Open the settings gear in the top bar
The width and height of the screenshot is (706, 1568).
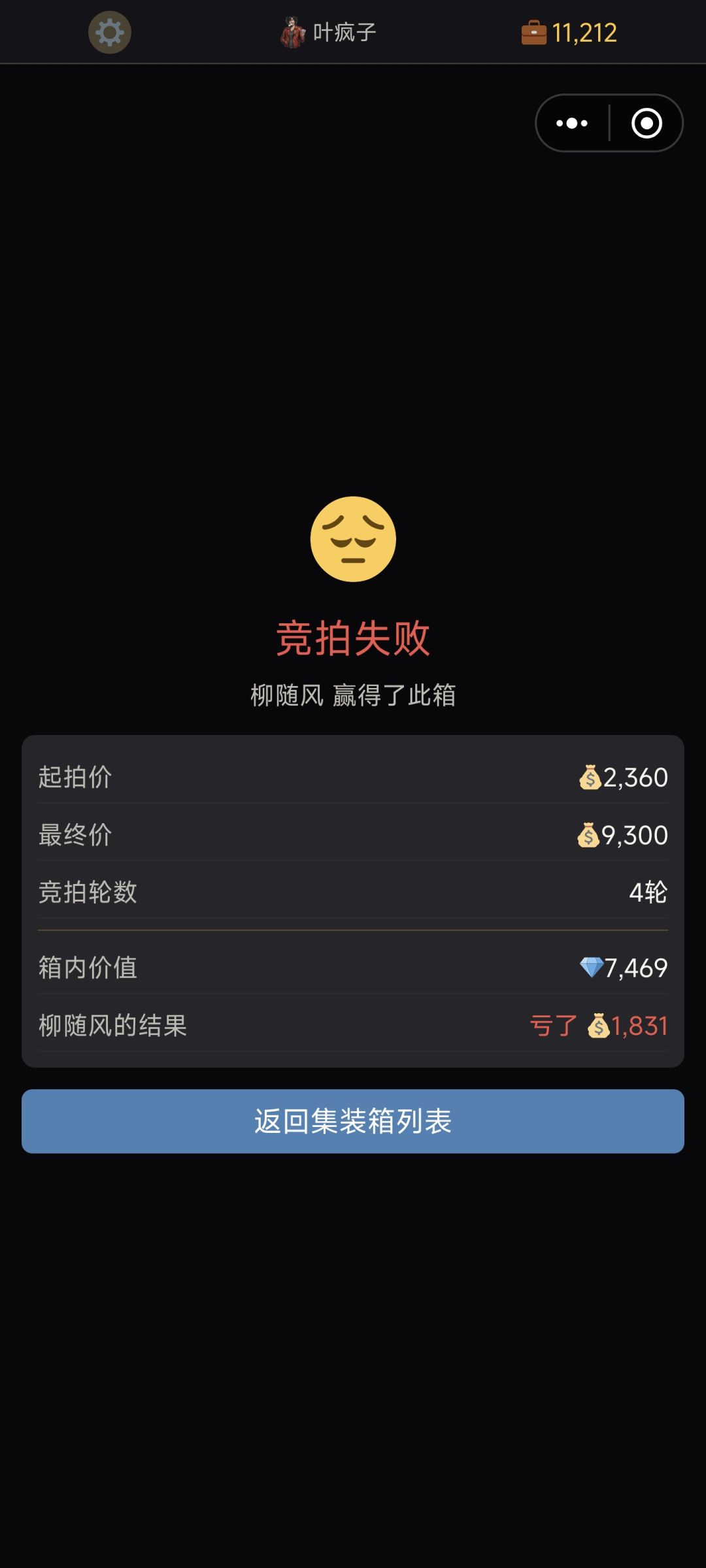click(109, 32)
